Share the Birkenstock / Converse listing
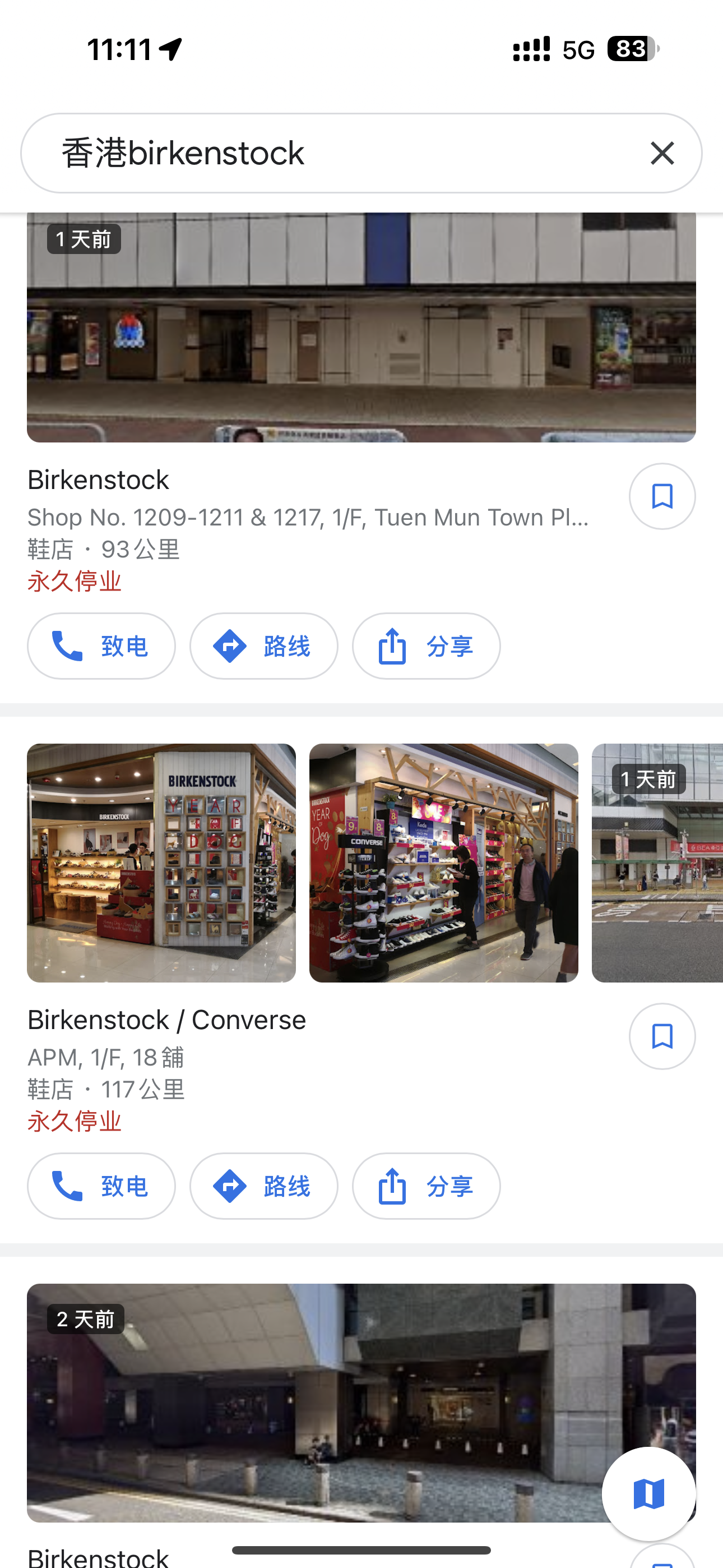 point(426,1186)
